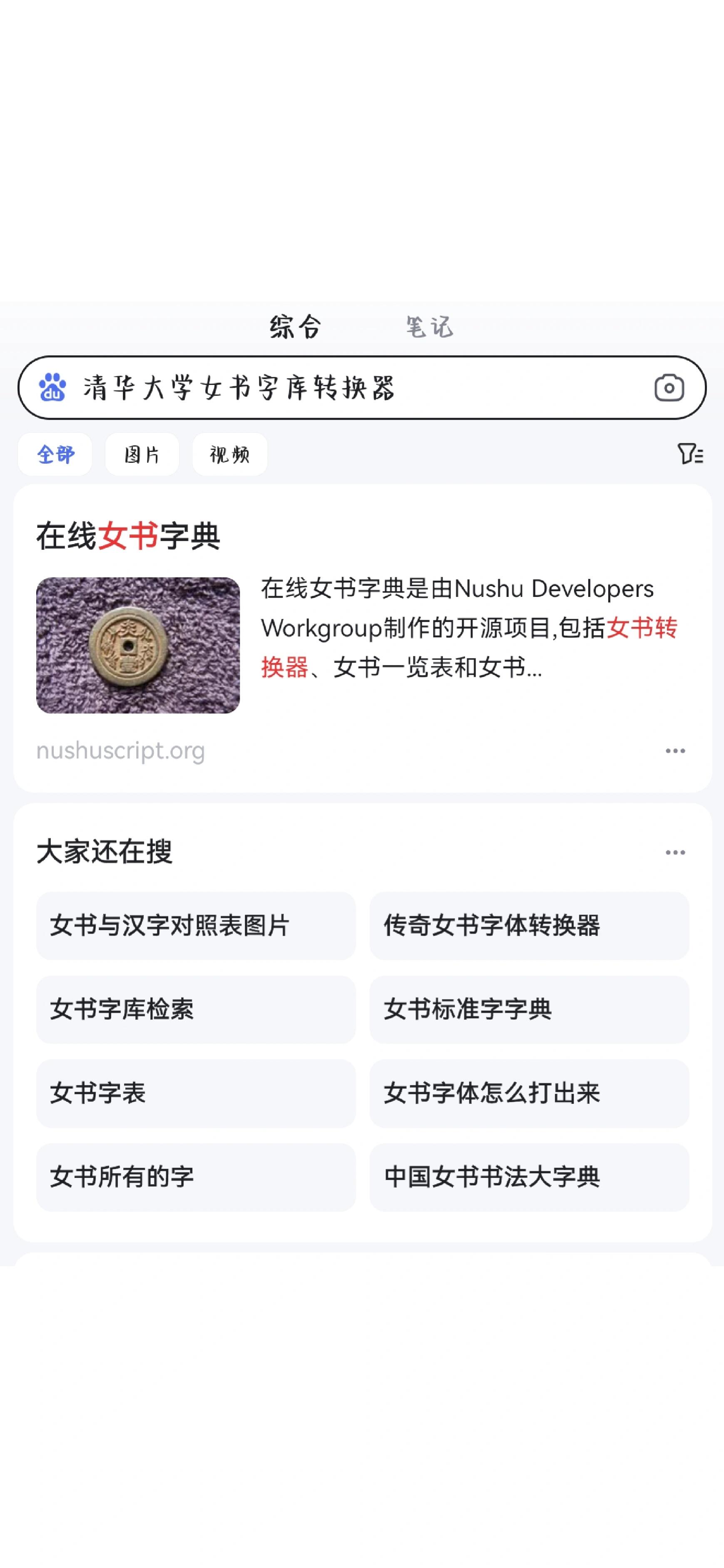Search for 女书字体怎么打出来
The height and width of the screenshot is (1568, 724).
click(529, 1094)
